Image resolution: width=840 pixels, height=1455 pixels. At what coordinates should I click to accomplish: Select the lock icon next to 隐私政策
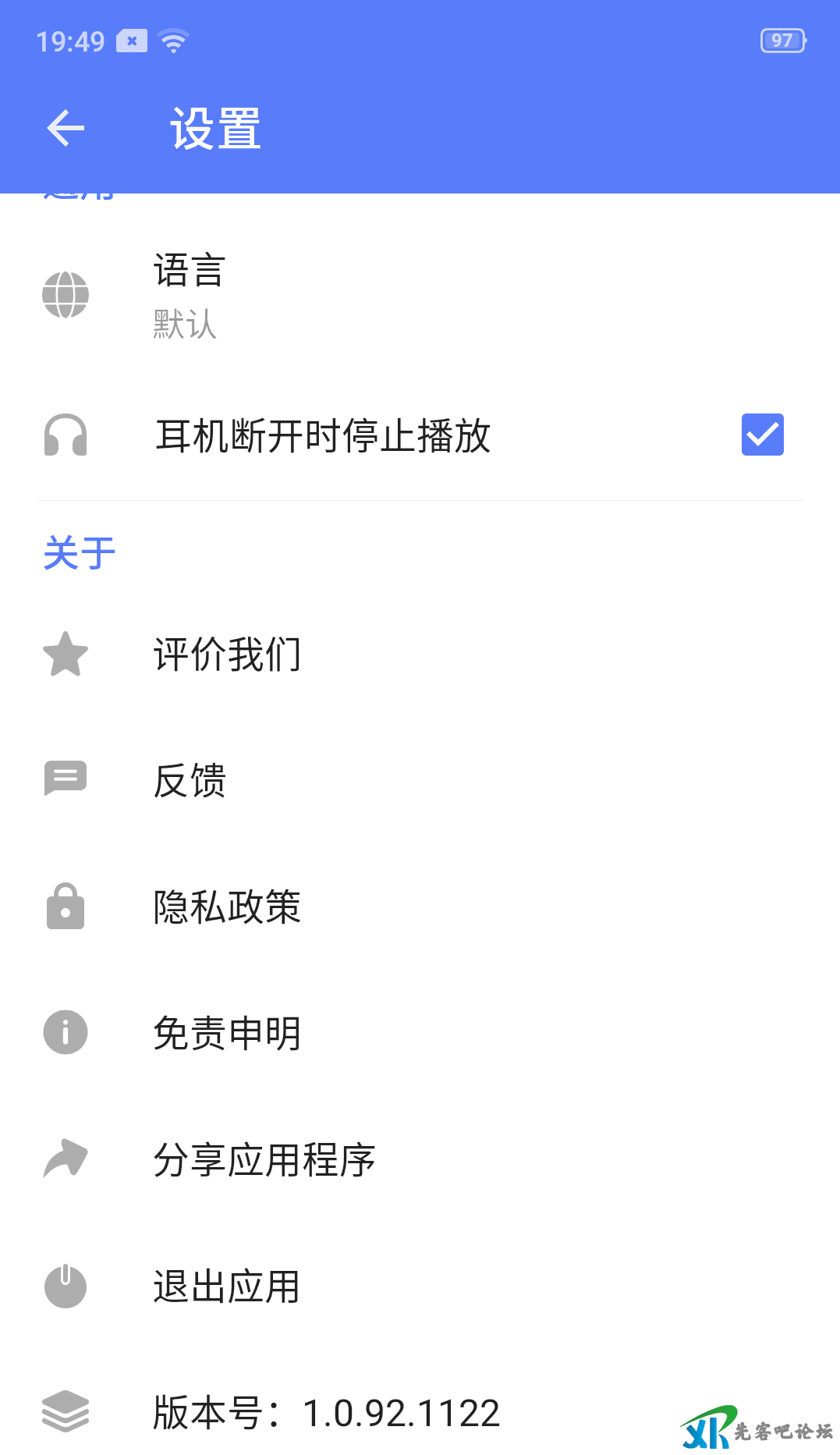pyautogui.click(x=65, y=906)
